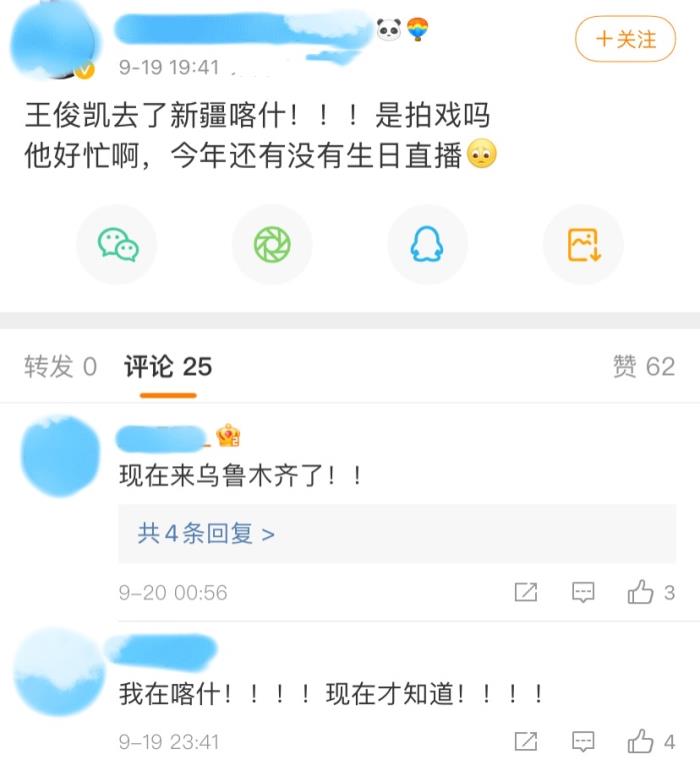Image resolution: width=700 pixels, height=765 pixels.
Task: Reply to the 现在来乌鲁木齐了 comment
Action: (x=583, y=592)
